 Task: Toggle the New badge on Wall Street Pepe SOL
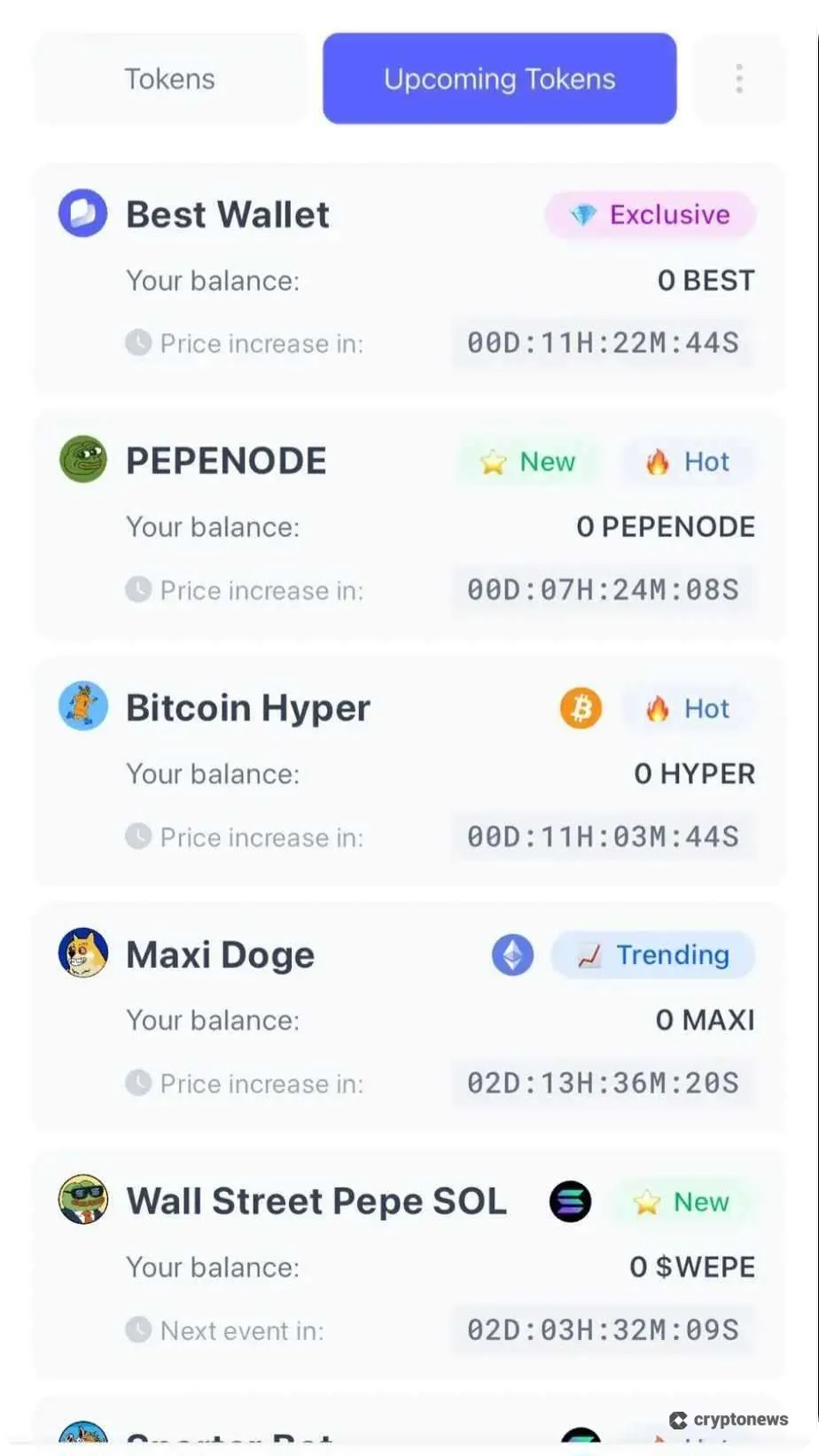[x=682, y=1202]
